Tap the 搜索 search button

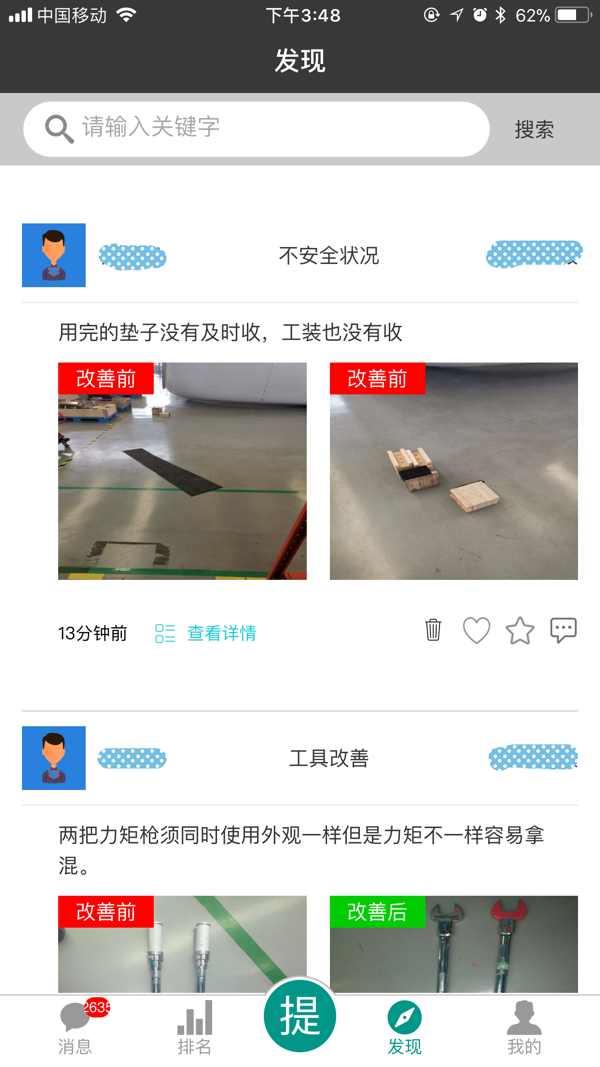(534, 130)
